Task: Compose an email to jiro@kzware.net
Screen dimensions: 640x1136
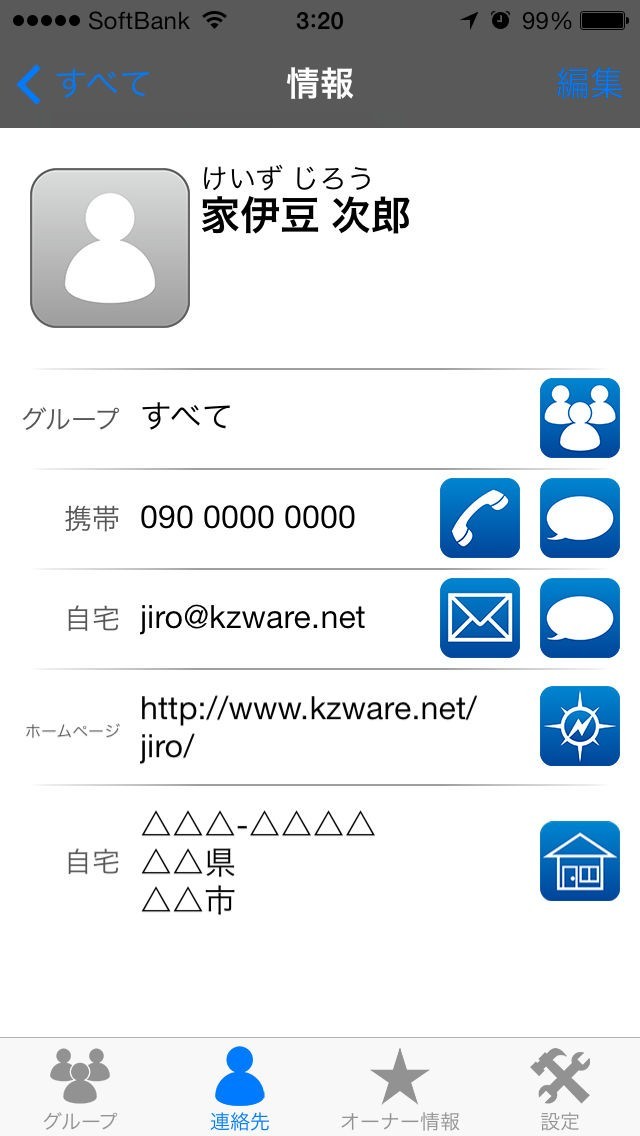Action: coord(480,618)
